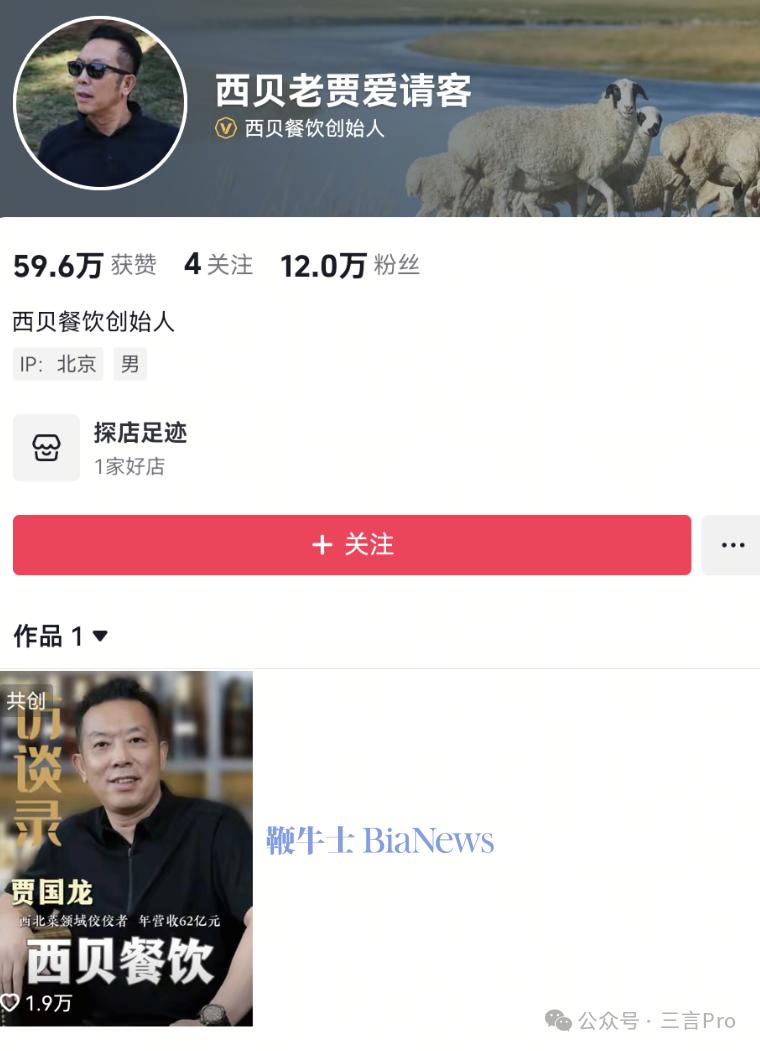Image resolution: width=760 pixels, height=1051 pixels.
Task: Open the 西贝餐饮 贾国龙 video
Action: (126, 848)
